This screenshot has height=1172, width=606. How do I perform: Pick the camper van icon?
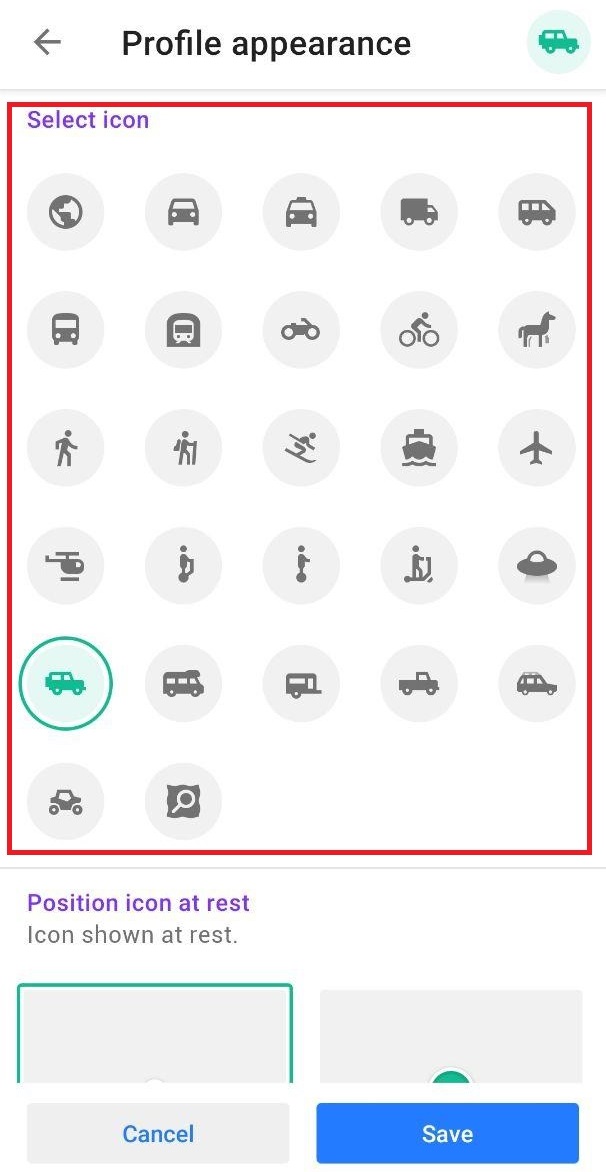click(183, 683)
